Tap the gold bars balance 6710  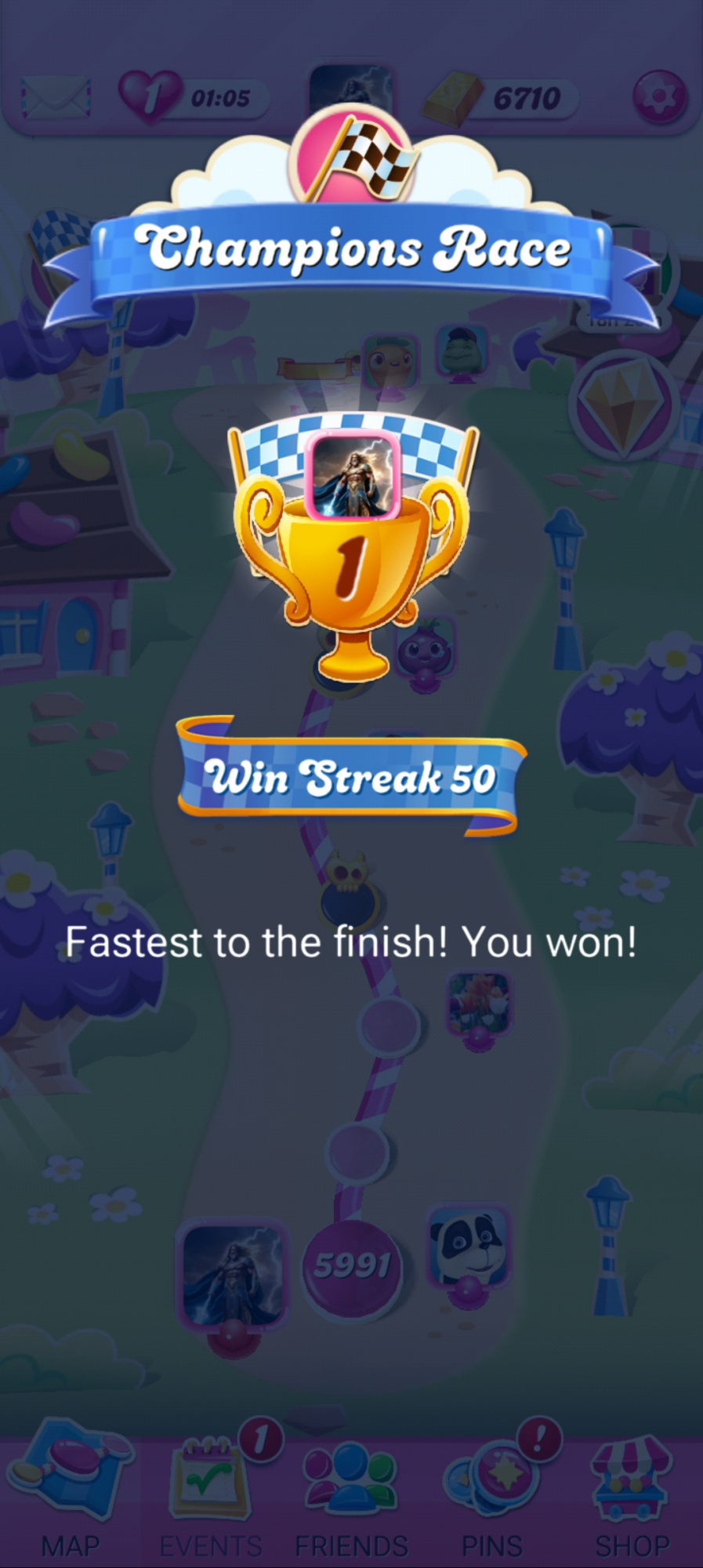point(502,98)
